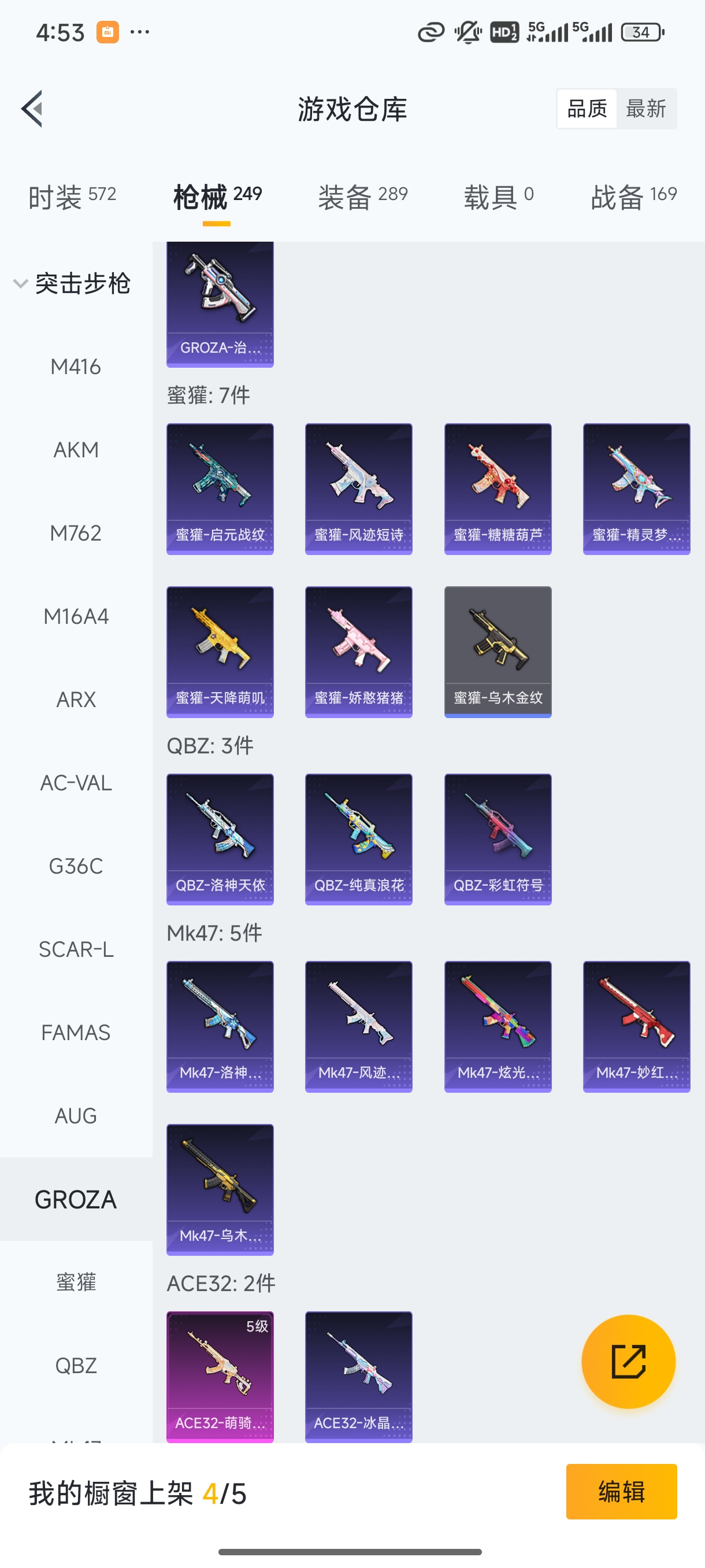Select SCAR-L in the sidebar
This screenshot has width=705, height=1568.
click(x=76, y=949)
